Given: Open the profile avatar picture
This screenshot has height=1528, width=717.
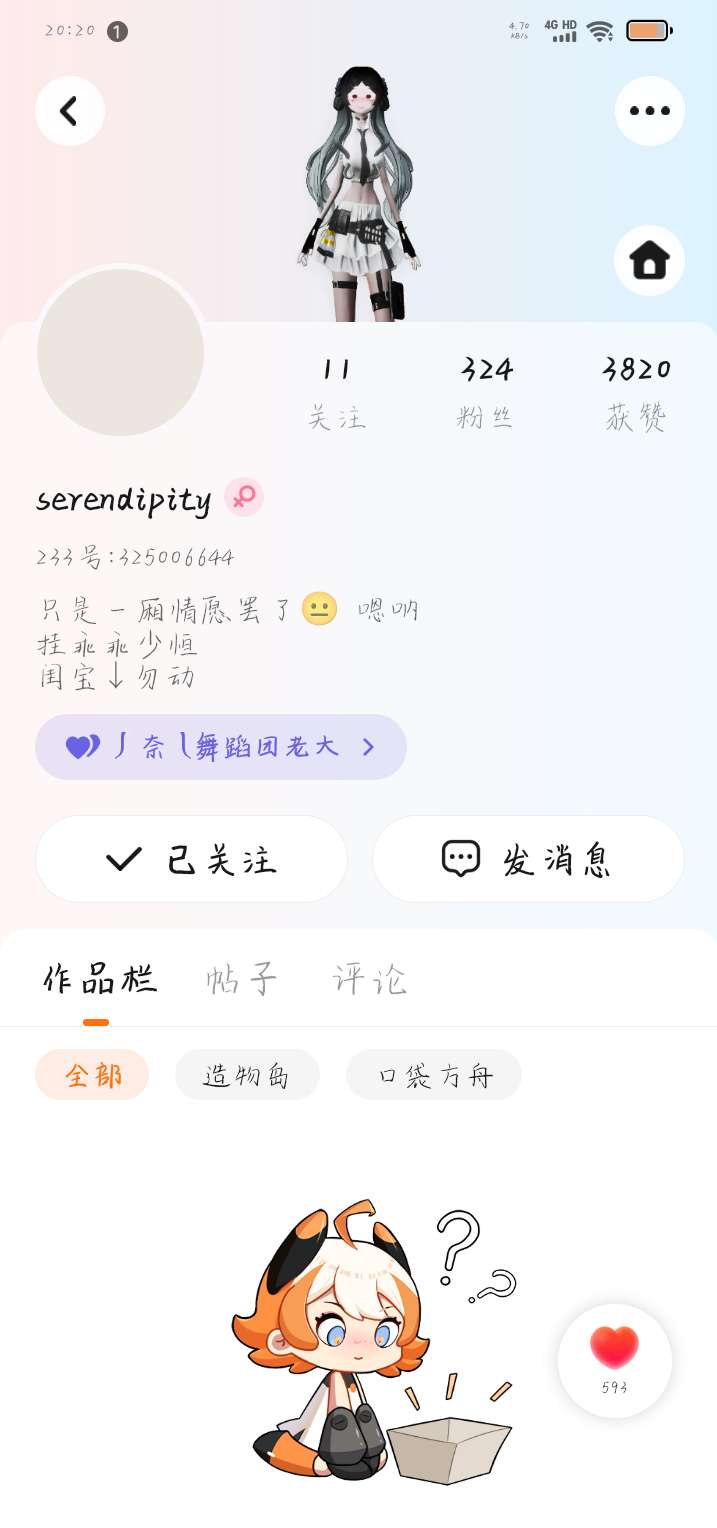Looking at the screenshot, I should coord(121,351).
